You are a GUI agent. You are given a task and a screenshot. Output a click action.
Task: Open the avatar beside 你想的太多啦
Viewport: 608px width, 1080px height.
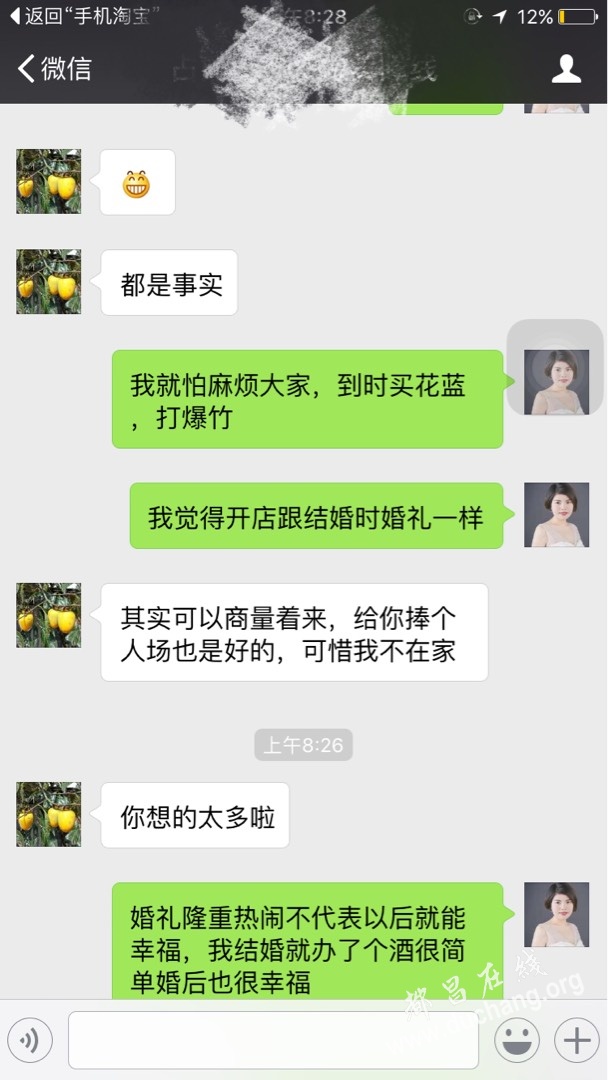(x=48, y=815)
